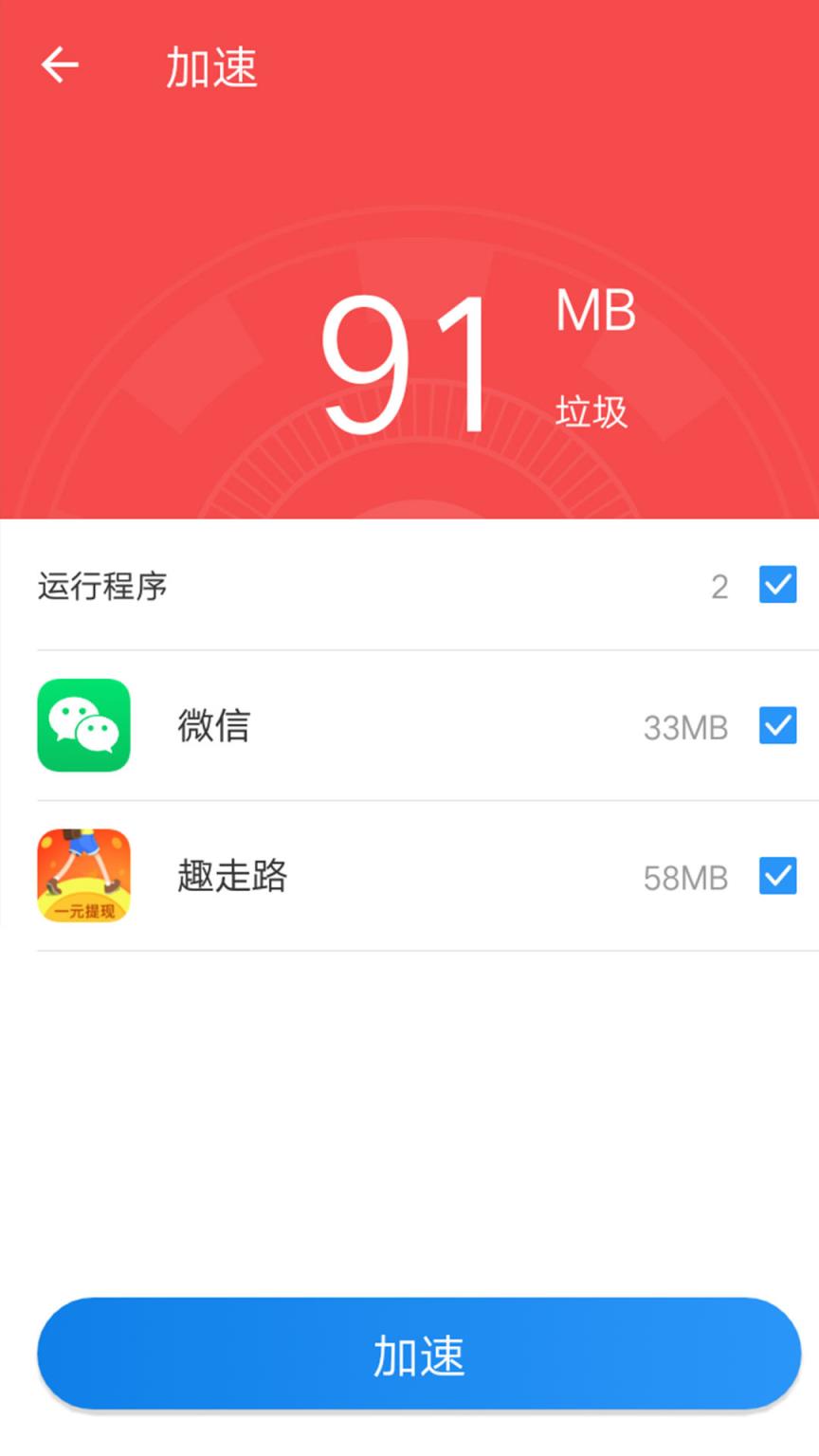Screen dimensions: 819x1456
Task: Click the count 2 next to 运行程序
Action: tap(719, 586)
